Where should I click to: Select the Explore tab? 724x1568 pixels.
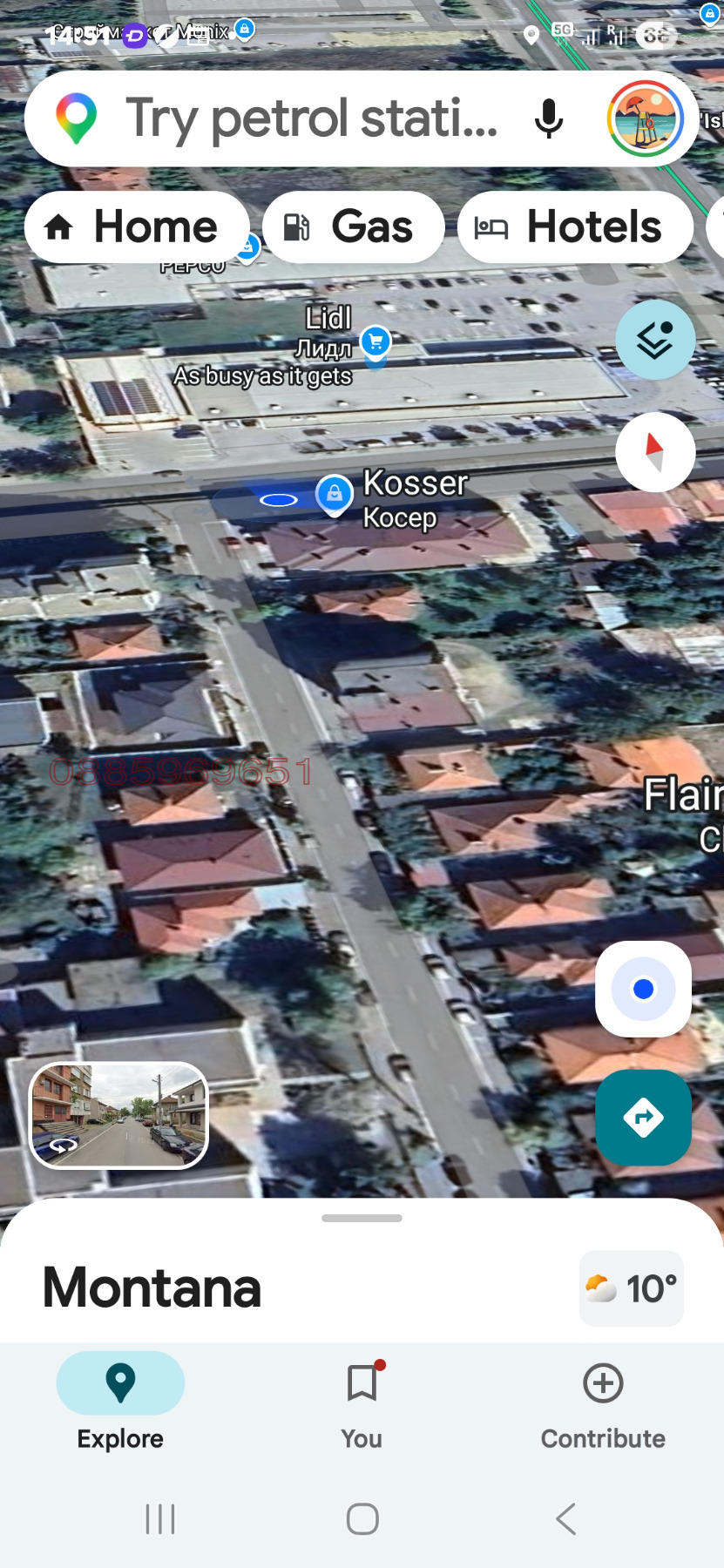(120, 1402)
